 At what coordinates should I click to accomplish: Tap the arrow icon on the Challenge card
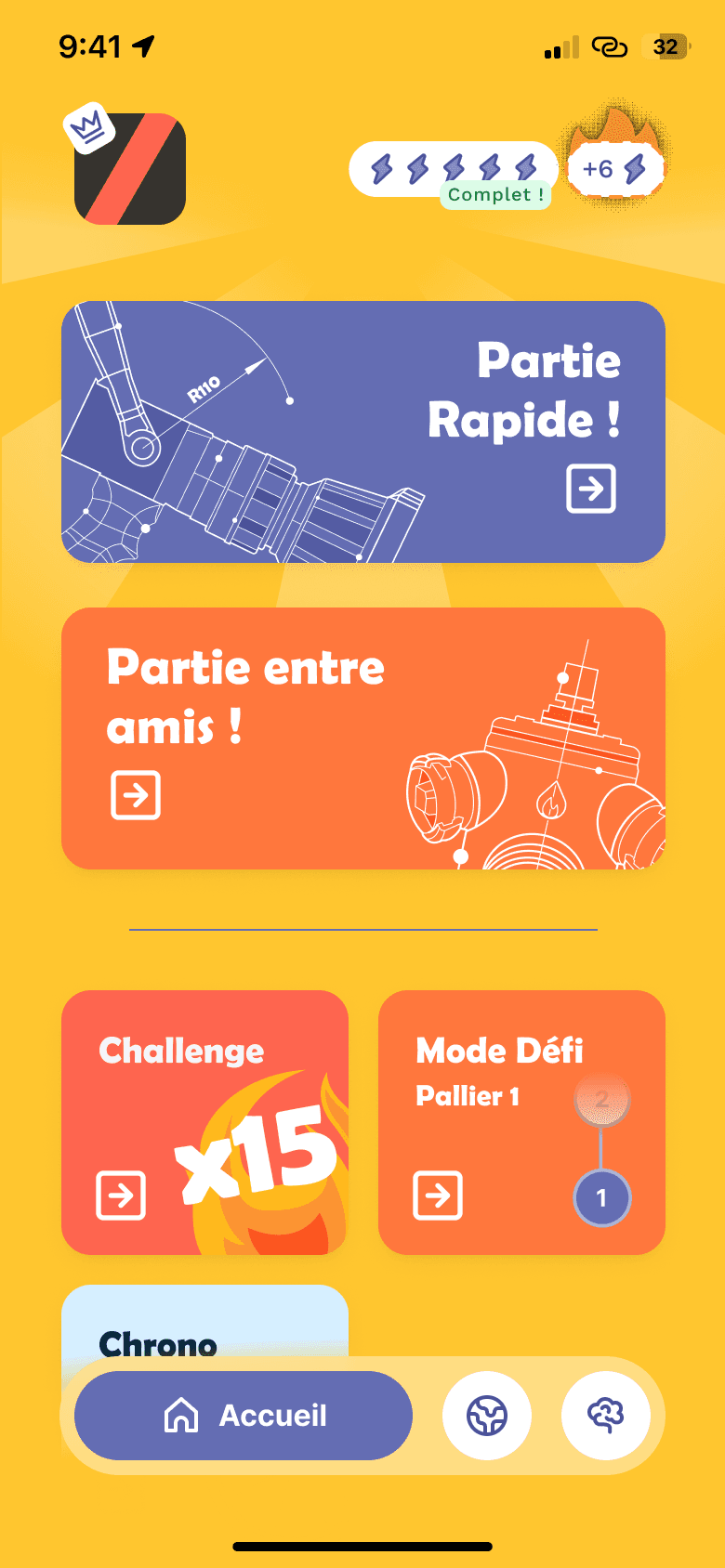(119, 1196)
